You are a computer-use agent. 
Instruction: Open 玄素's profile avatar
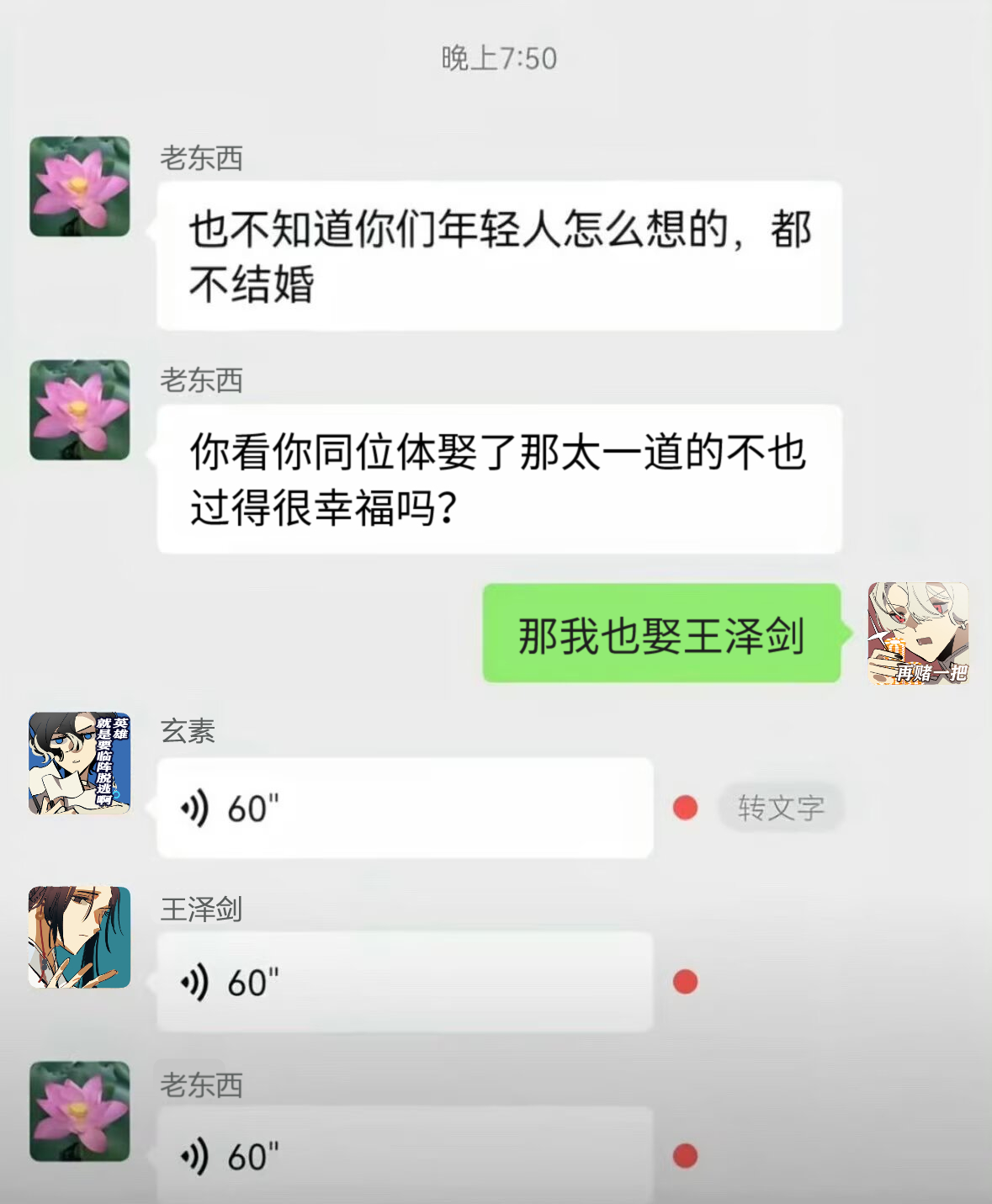[x=80, y=763]
